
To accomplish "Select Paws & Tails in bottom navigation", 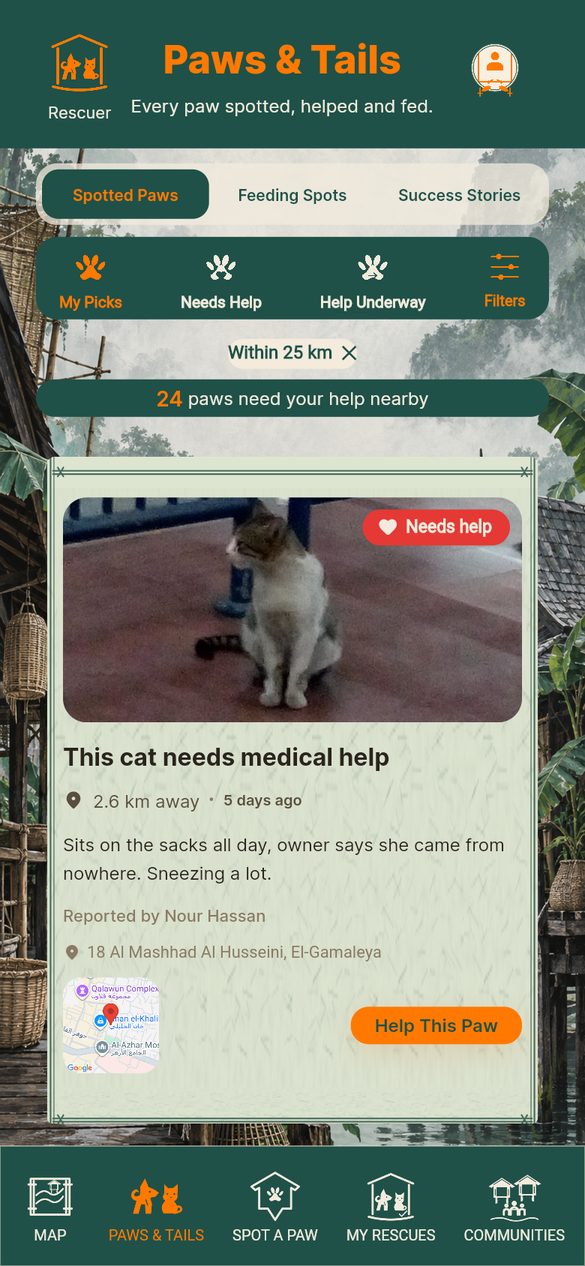I will [x=156, y=1208].
